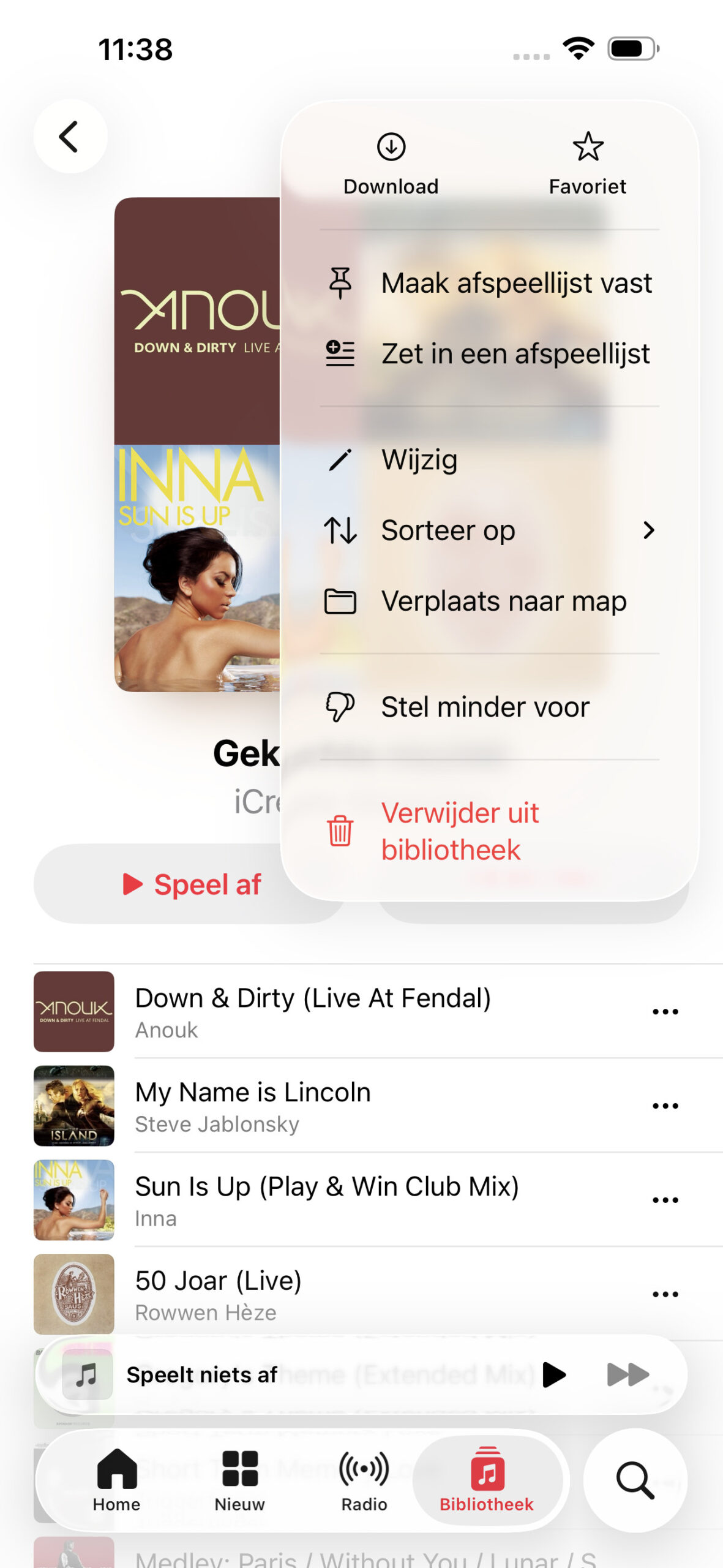Tap the folder icon beside Verplaats naar map
723x1568 pixels.
(x=341, y=601)
